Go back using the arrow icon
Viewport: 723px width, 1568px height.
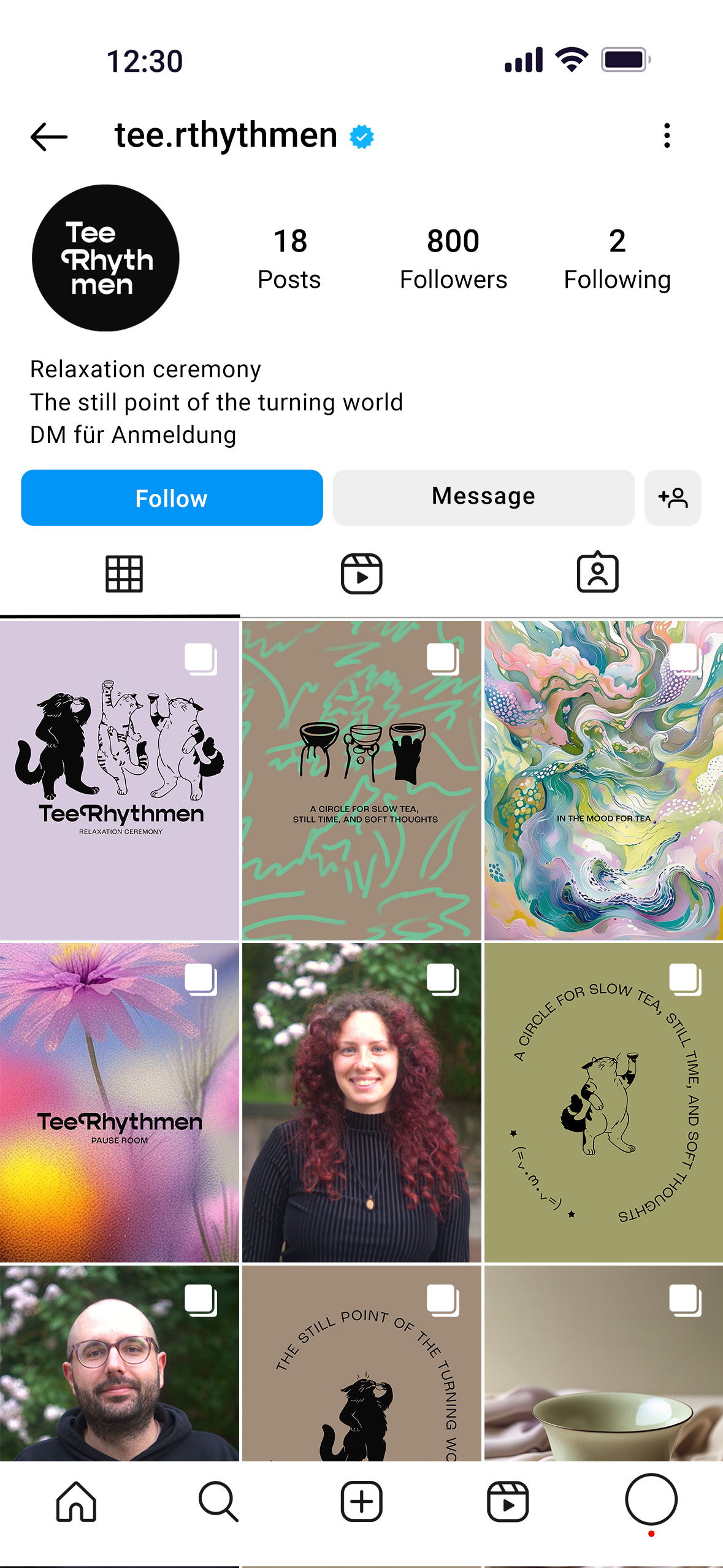pos(49,136)
